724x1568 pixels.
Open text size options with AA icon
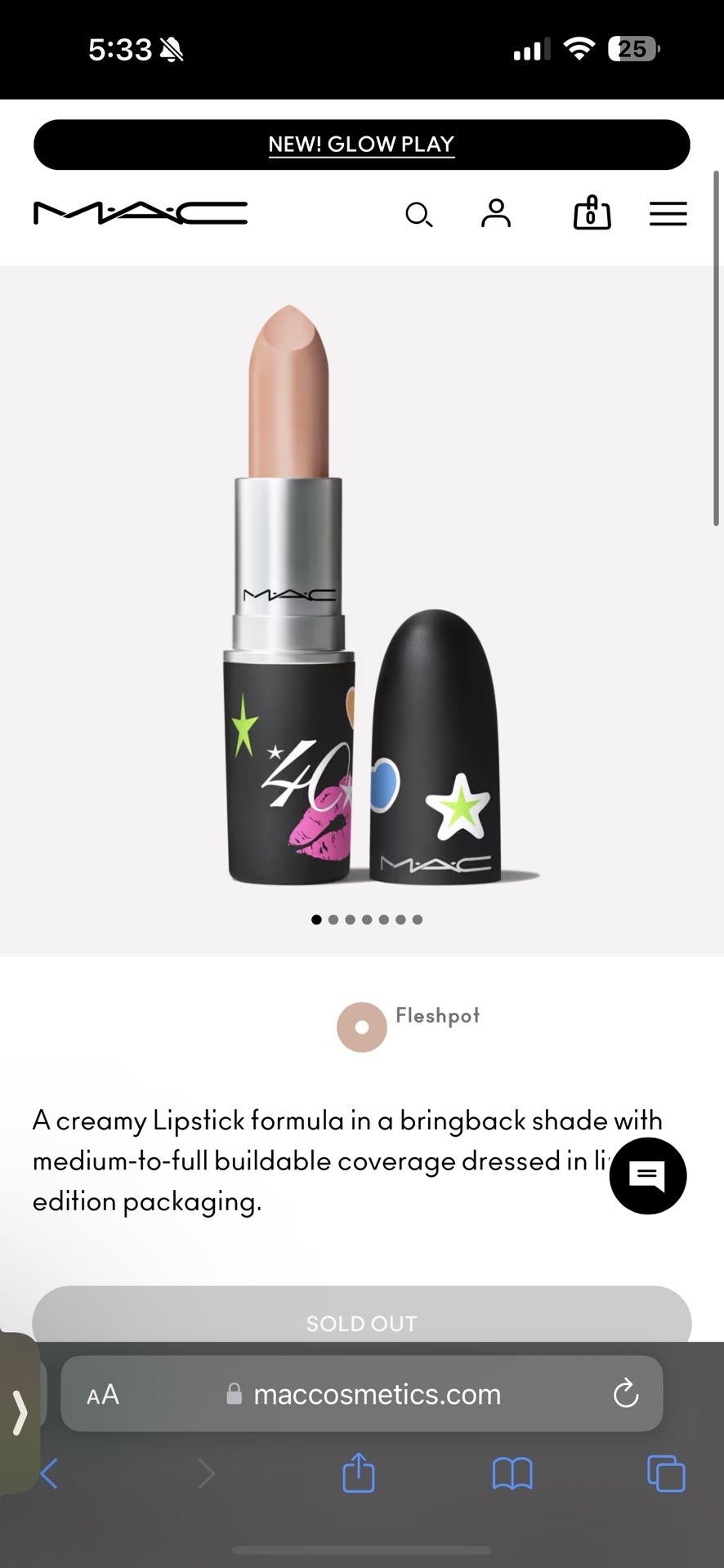(102, 1394)
